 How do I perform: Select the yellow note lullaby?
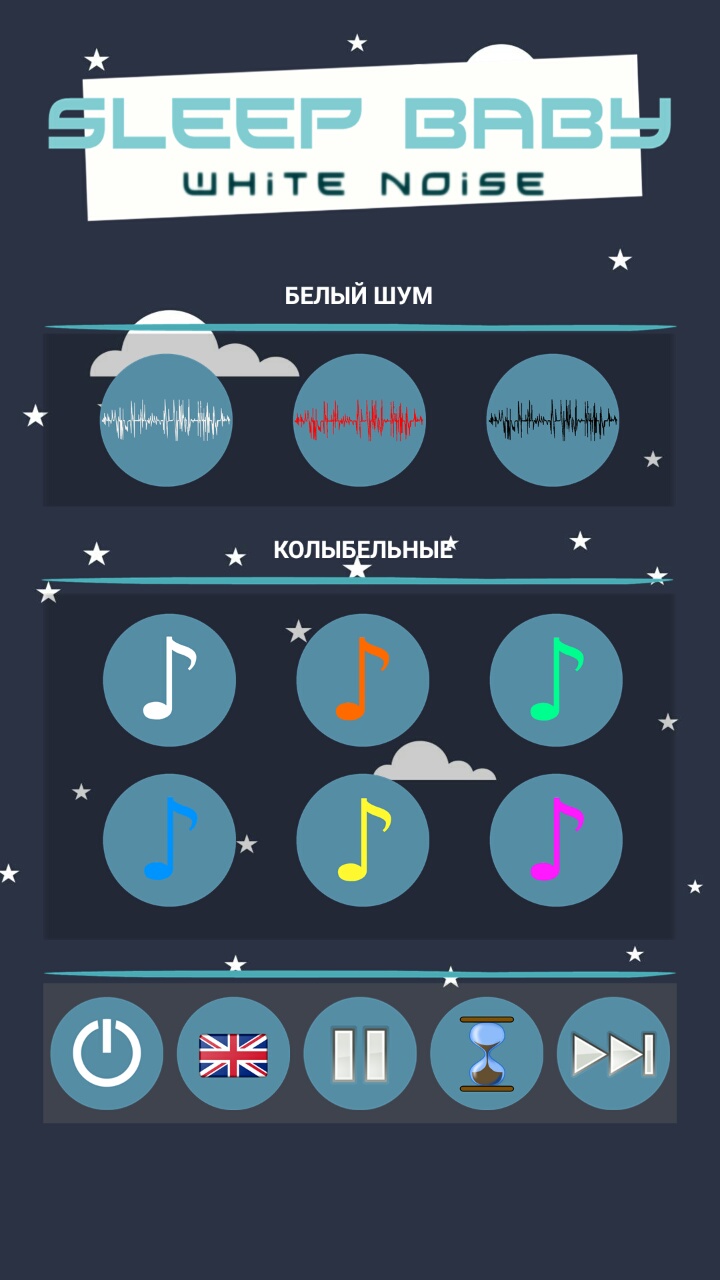(362, 840)
